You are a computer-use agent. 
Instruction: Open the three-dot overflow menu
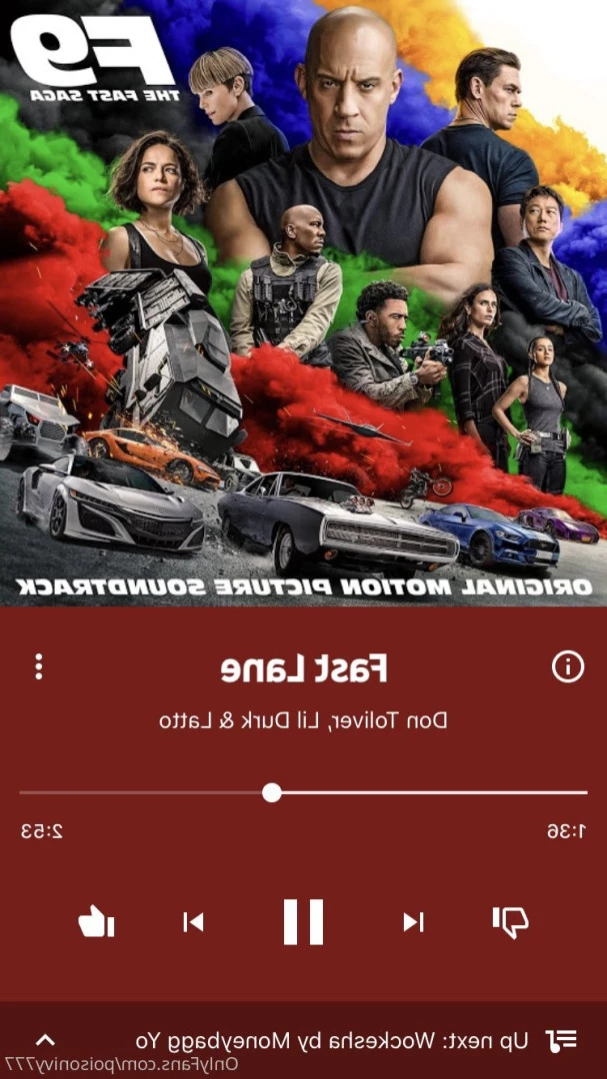[x=39, y=667]
